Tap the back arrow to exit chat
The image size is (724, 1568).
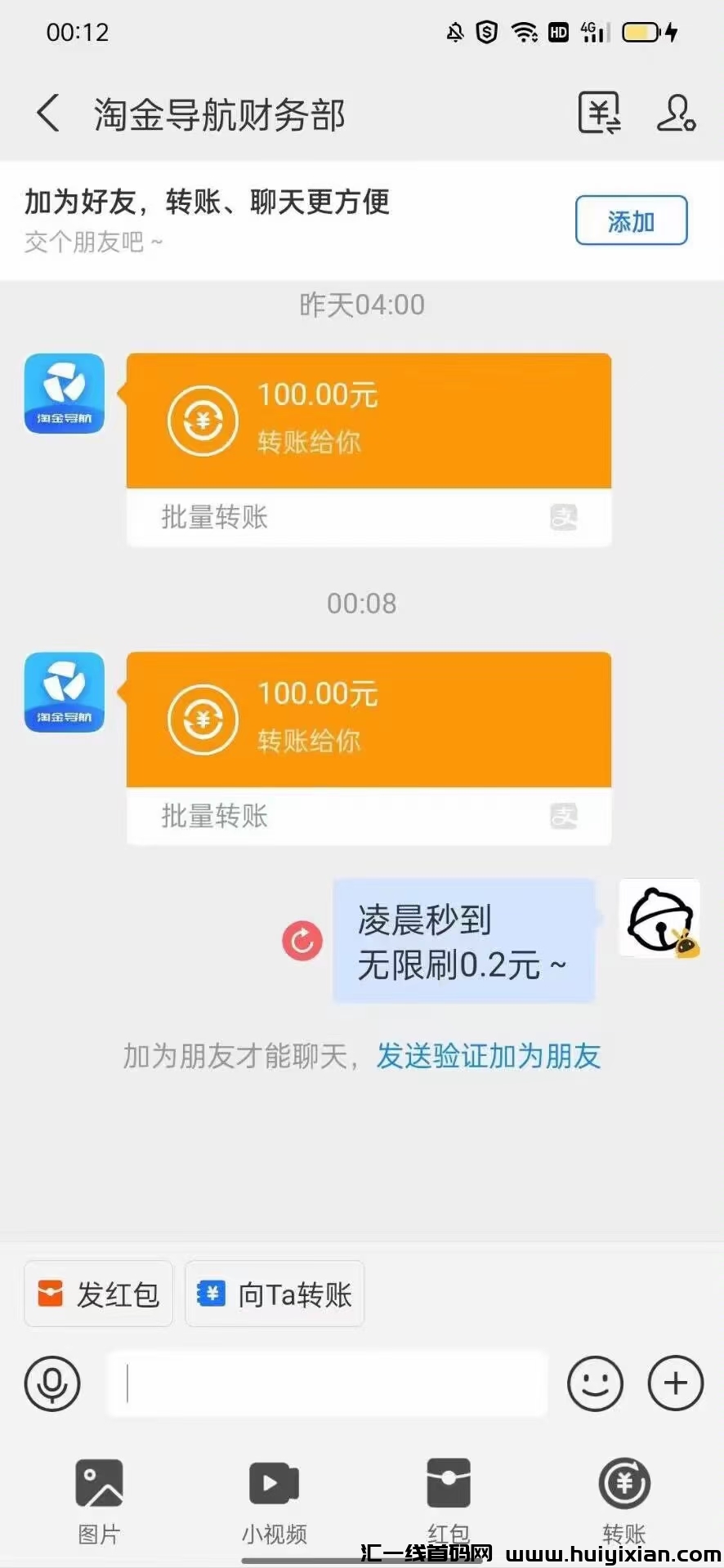(47, 114)
